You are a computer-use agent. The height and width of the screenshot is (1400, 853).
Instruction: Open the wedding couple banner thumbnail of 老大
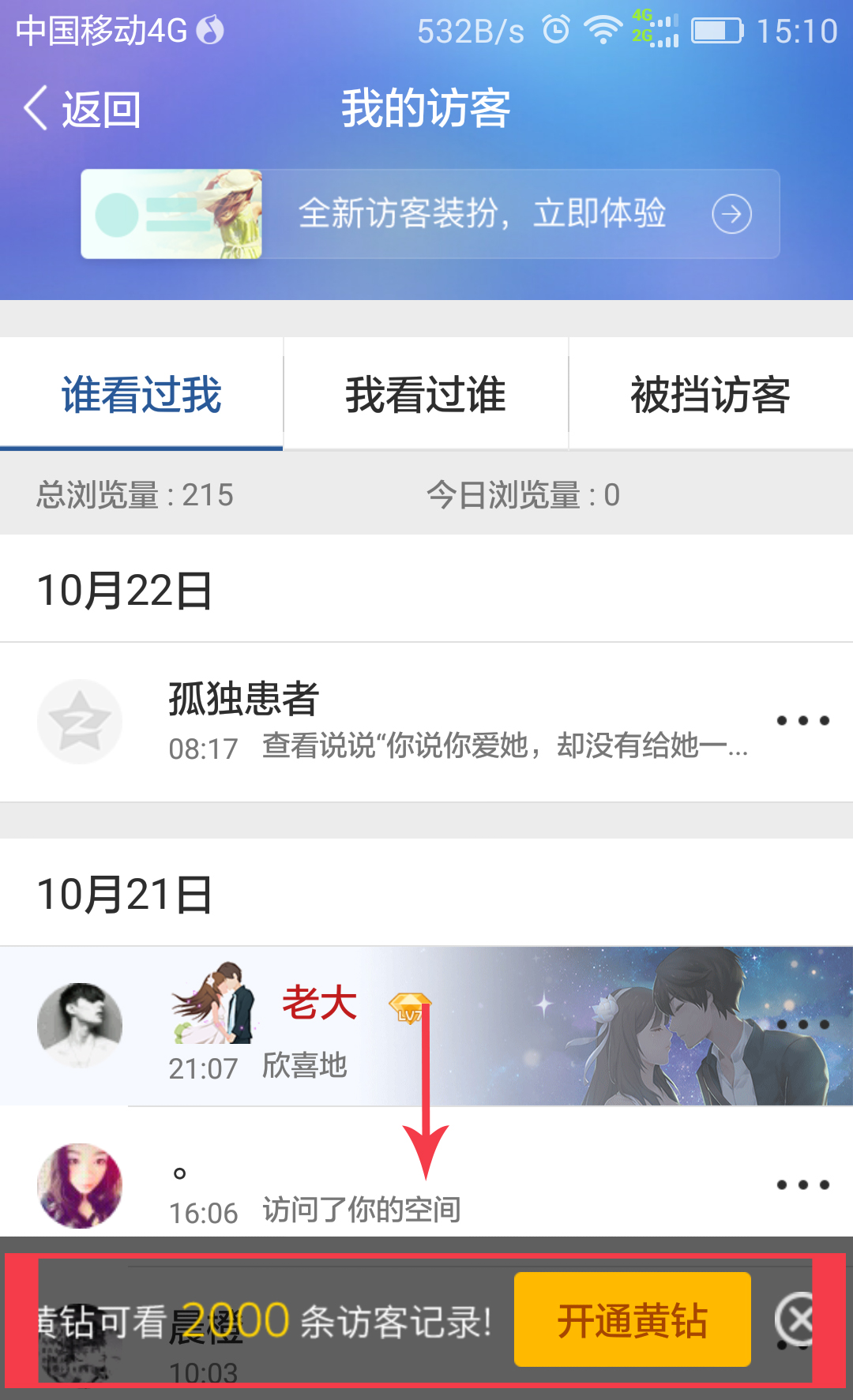click(213, 1003)
